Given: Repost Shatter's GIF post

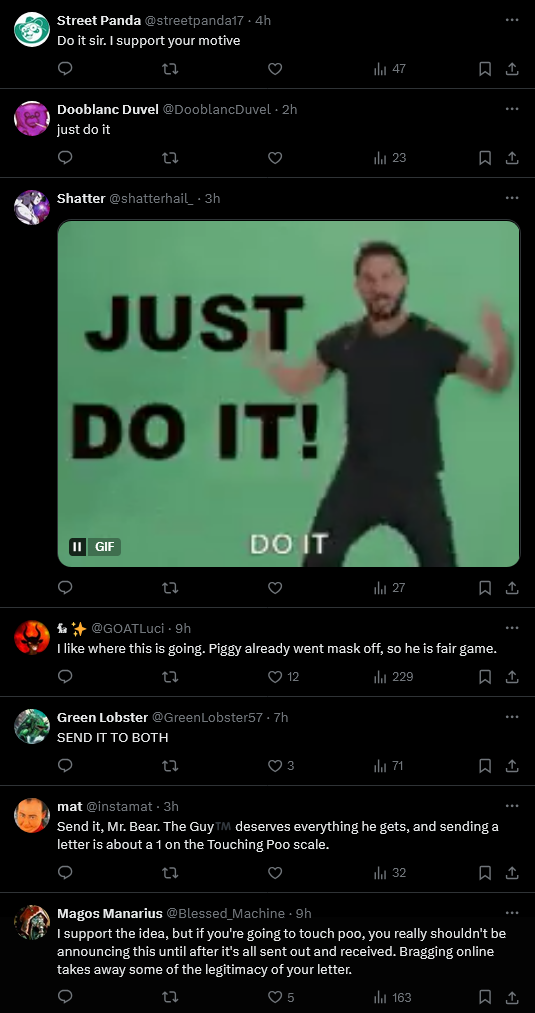Looking at the screenshot, I should pos(170,588).
